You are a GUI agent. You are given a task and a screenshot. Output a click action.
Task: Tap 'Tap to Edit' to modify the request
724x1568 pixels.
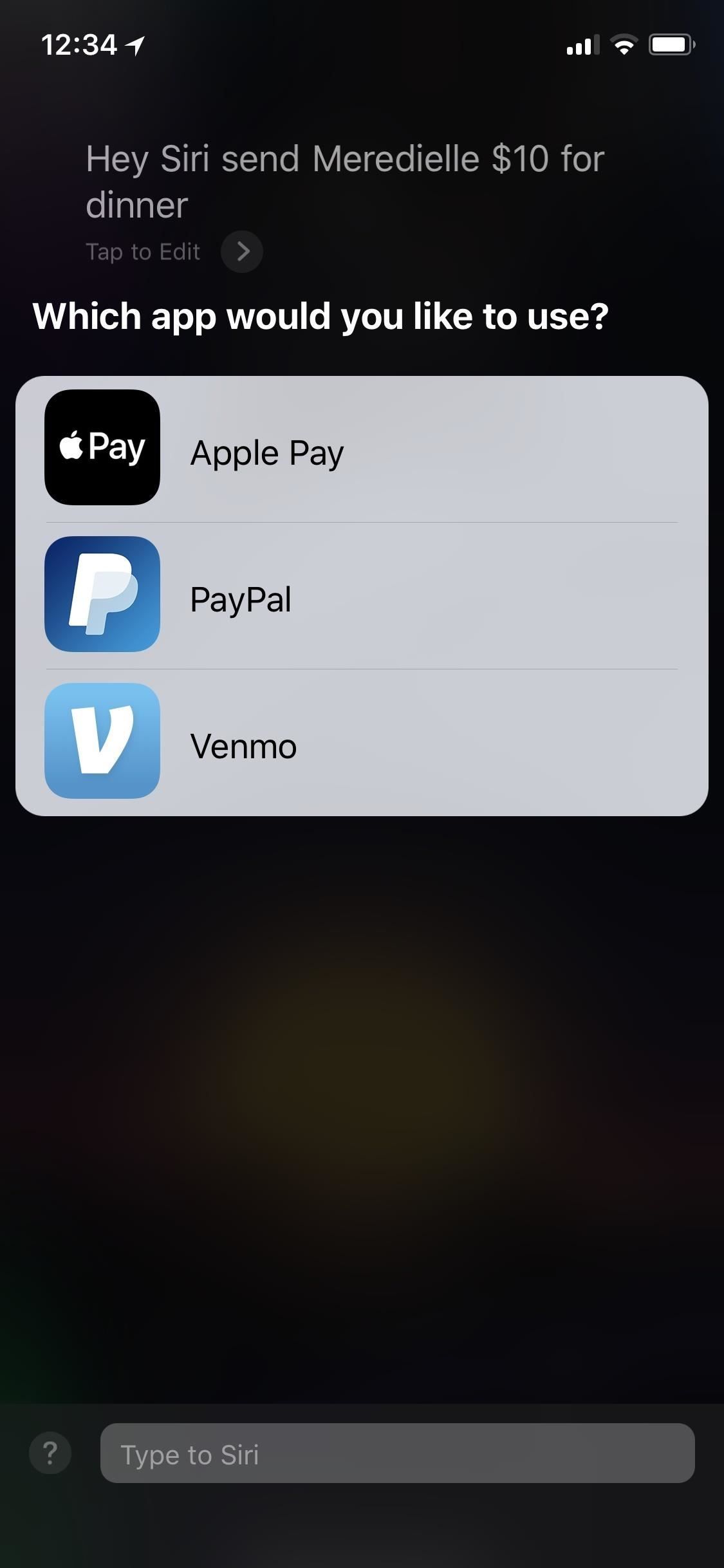tap(143, 252)
